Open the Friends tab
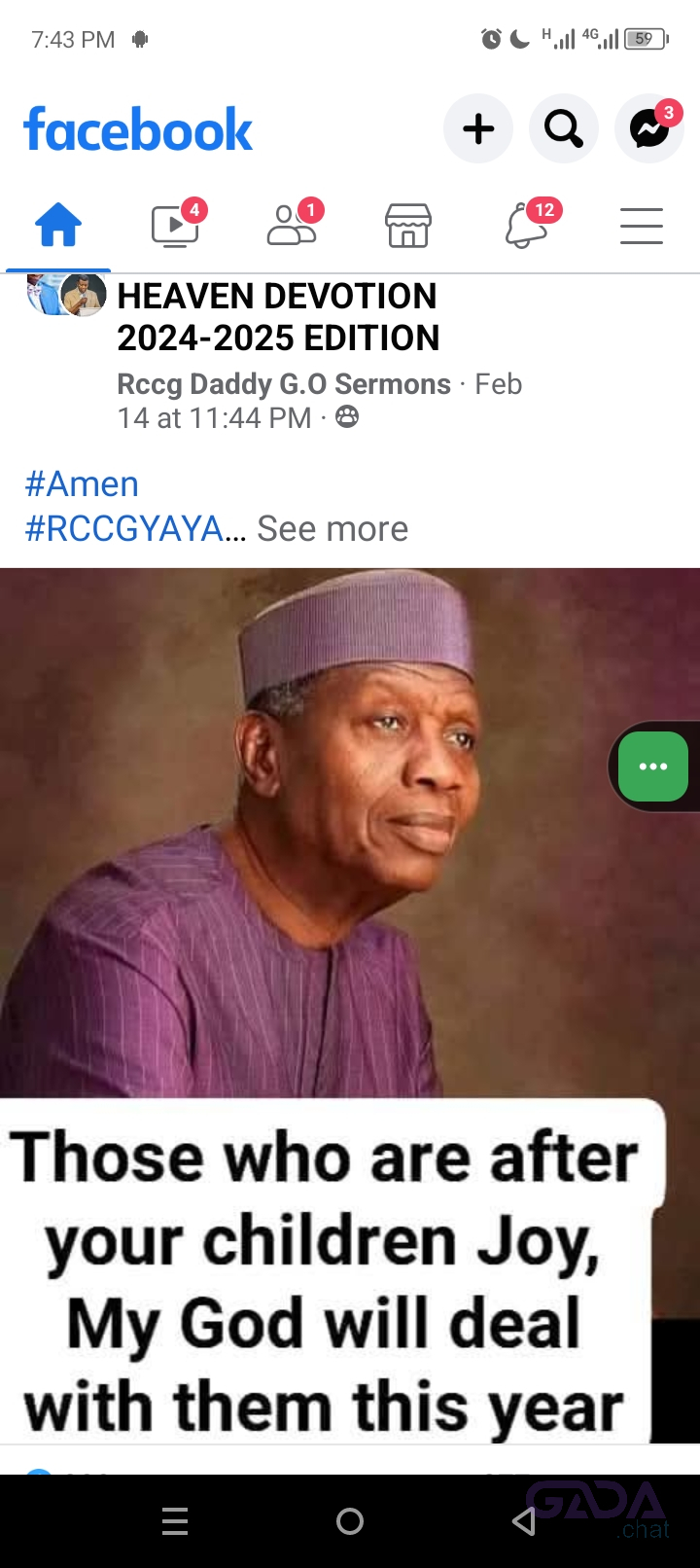 tap(293, 225)
